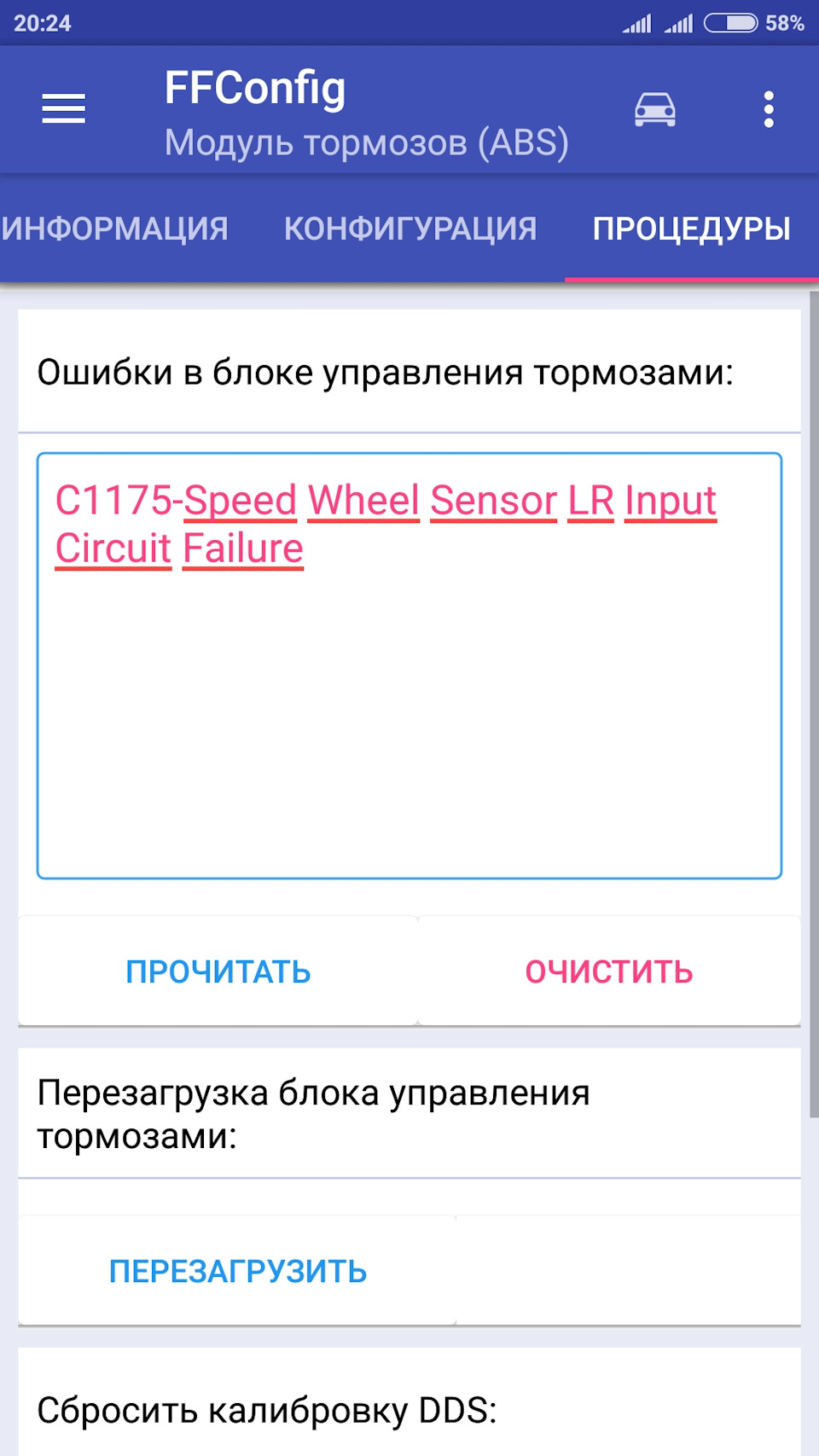Tap ОЧИСТИТЬ to clear errors
819x1456 pixels.
click(609, 972)
